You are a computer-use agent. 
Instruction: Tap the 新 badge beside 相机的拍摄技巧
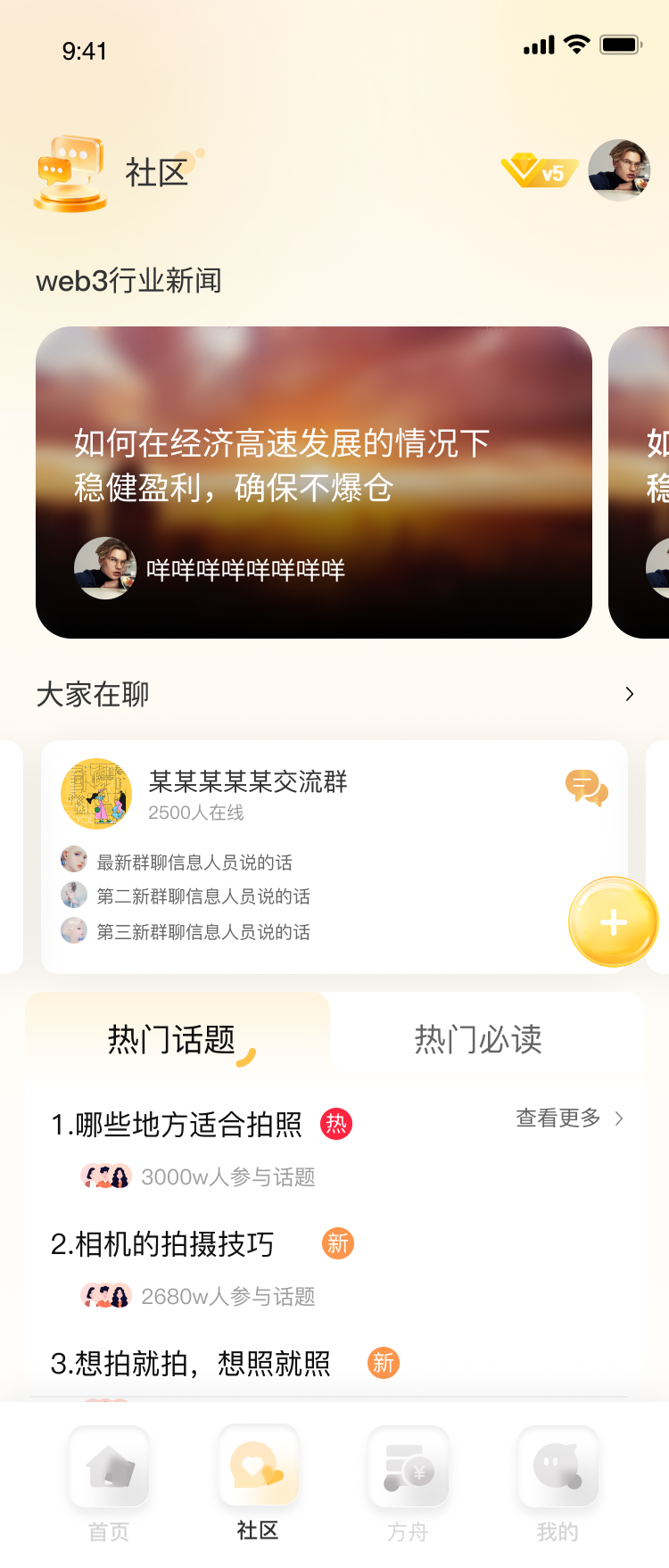(x=337, y=1243)
